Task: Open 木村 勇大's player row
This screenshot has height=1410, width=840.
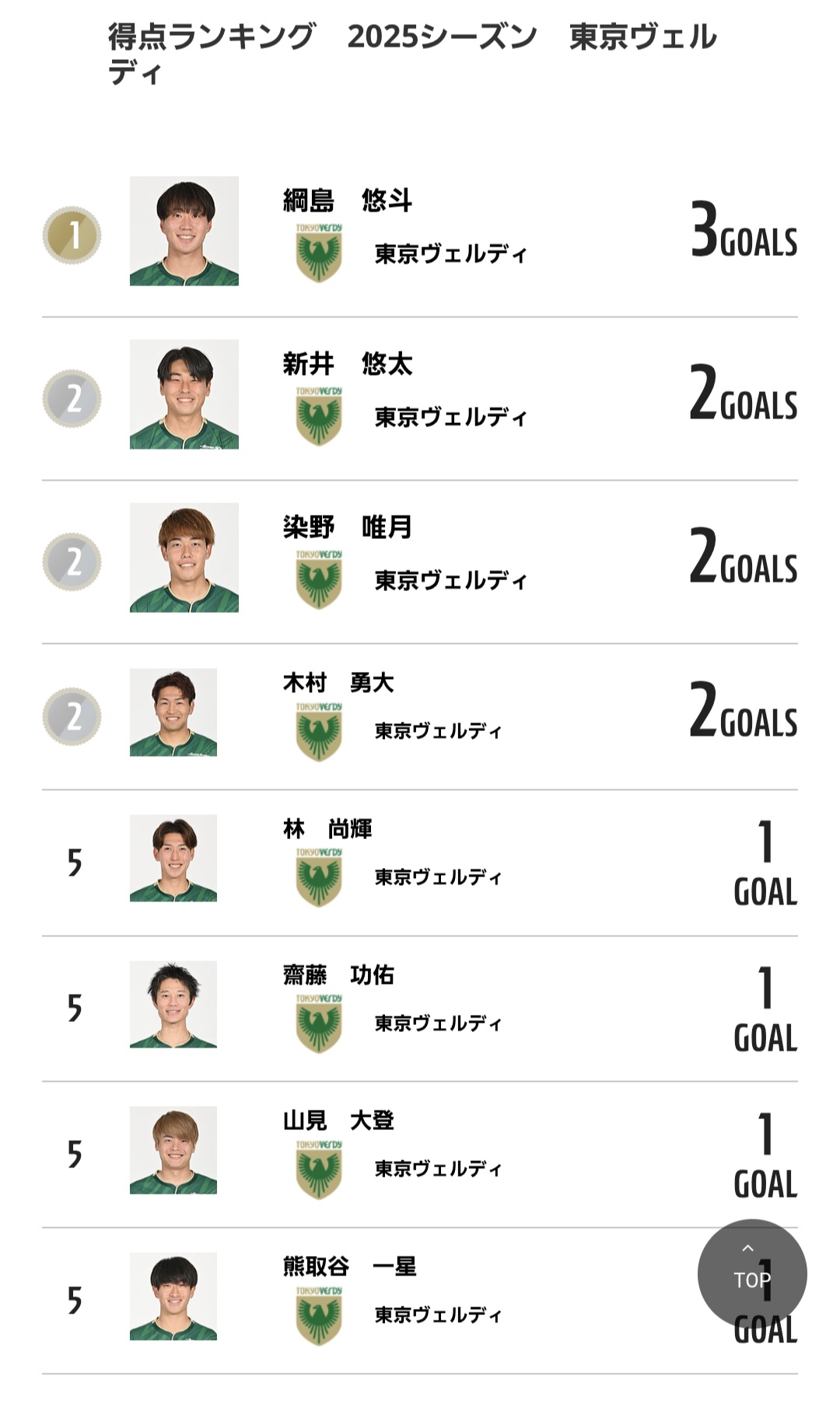Action: [420, 717]
